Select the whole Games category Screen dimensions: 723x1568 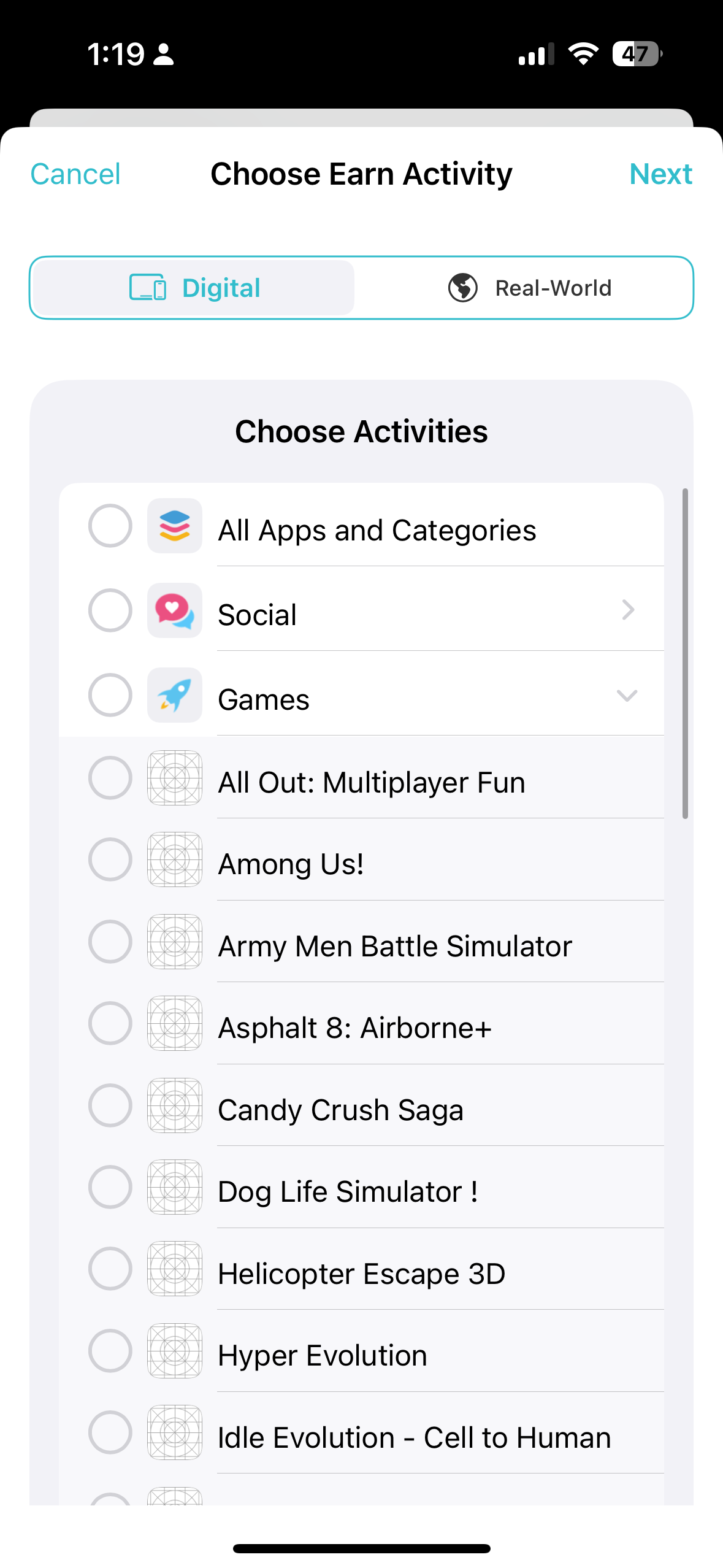110,695
